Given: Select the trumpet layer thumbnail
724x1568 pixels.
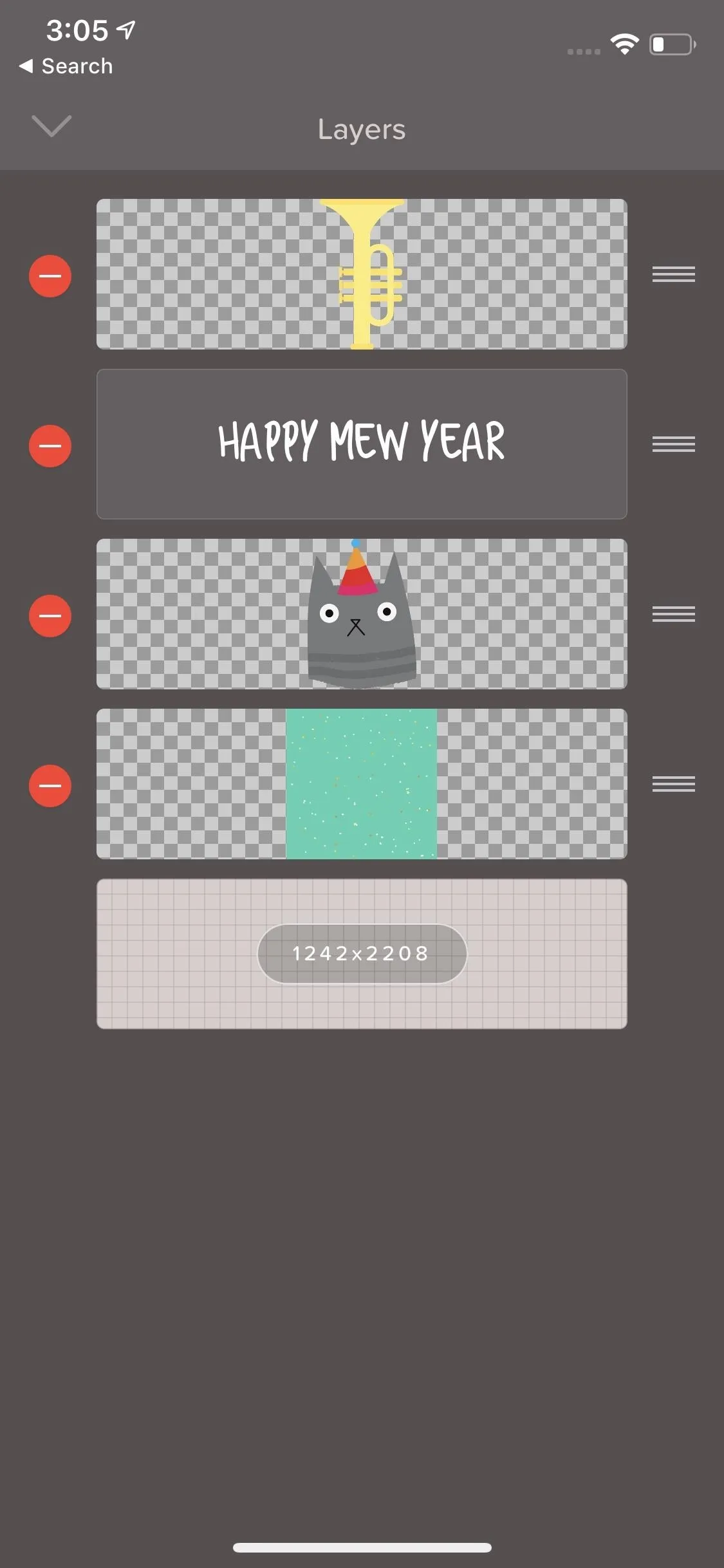Looking at the screenshot, I should [x=362, y=274].
